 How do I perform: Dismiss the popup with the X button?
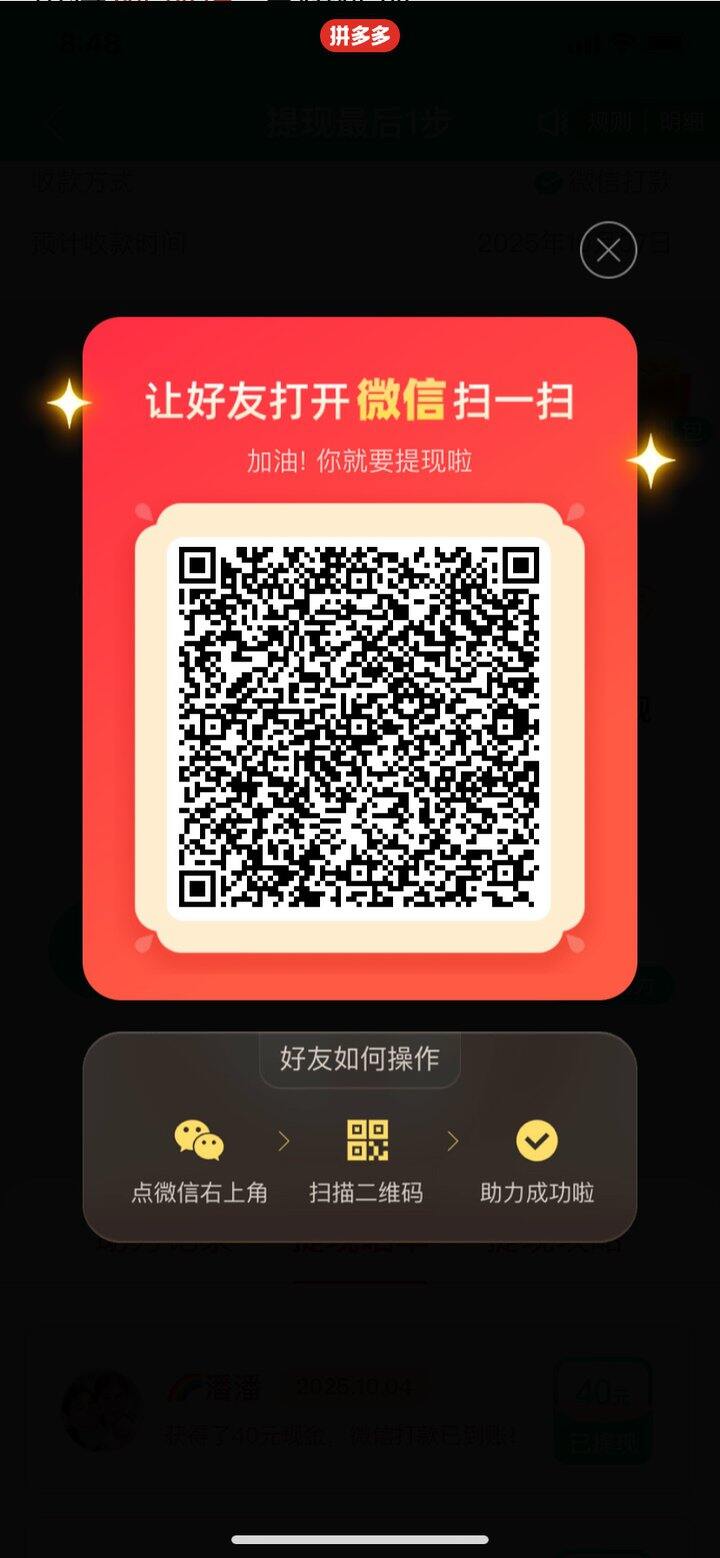[607, 250]
